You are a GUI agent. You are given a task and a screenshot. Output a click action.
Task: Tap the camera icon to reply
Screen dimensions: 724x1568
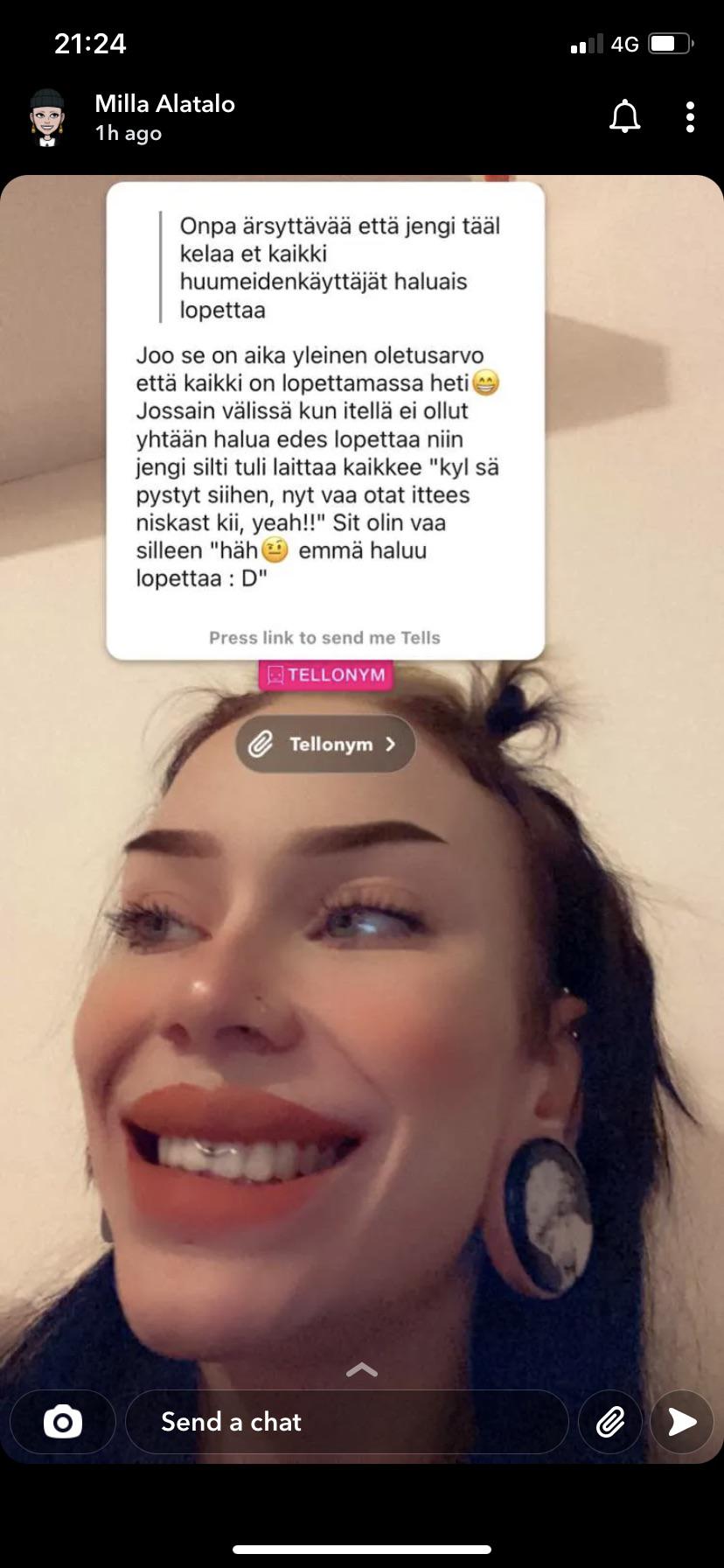pos(63,1422)
